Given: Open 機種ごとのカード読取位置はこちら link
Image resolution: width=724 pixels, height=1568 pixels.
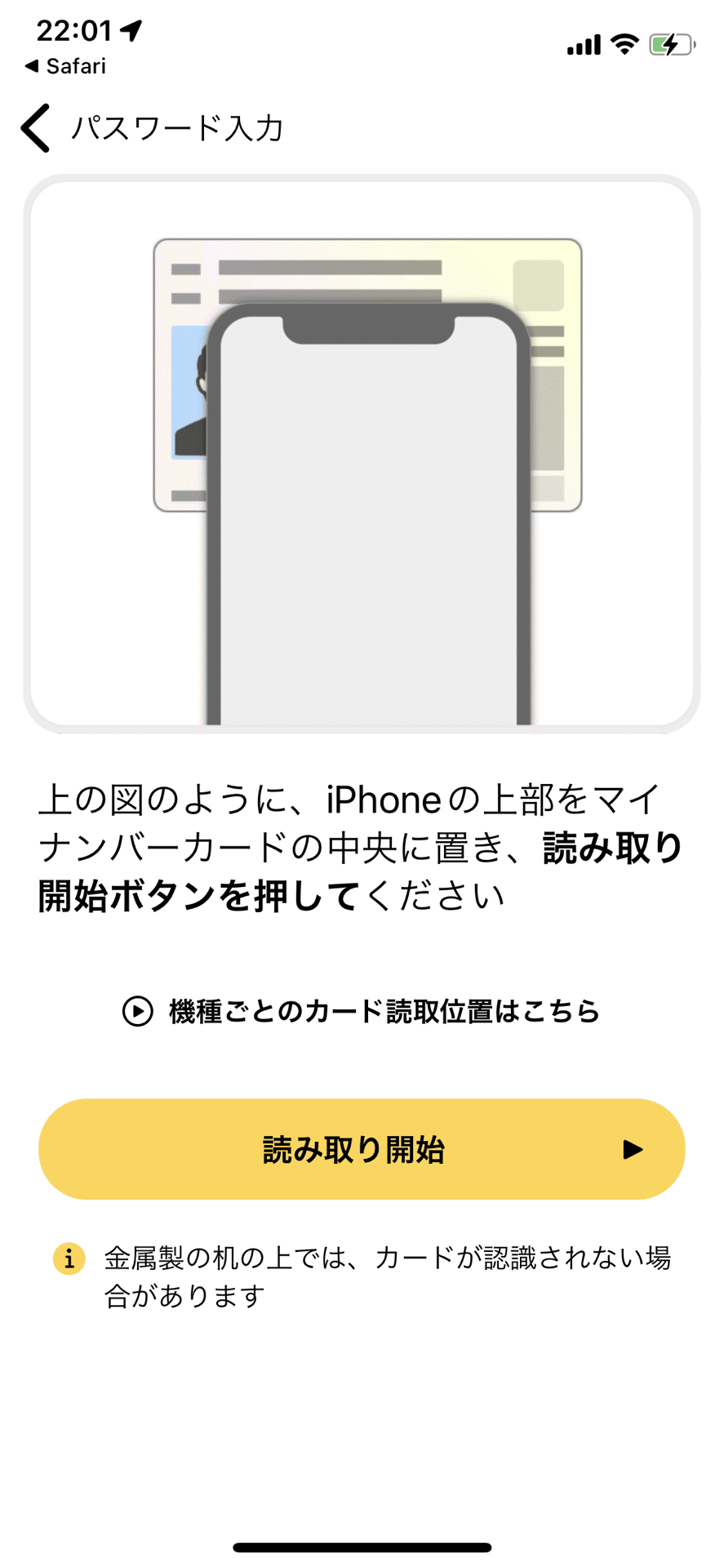Looking at the screenshot, I should tap(362, 1011).
